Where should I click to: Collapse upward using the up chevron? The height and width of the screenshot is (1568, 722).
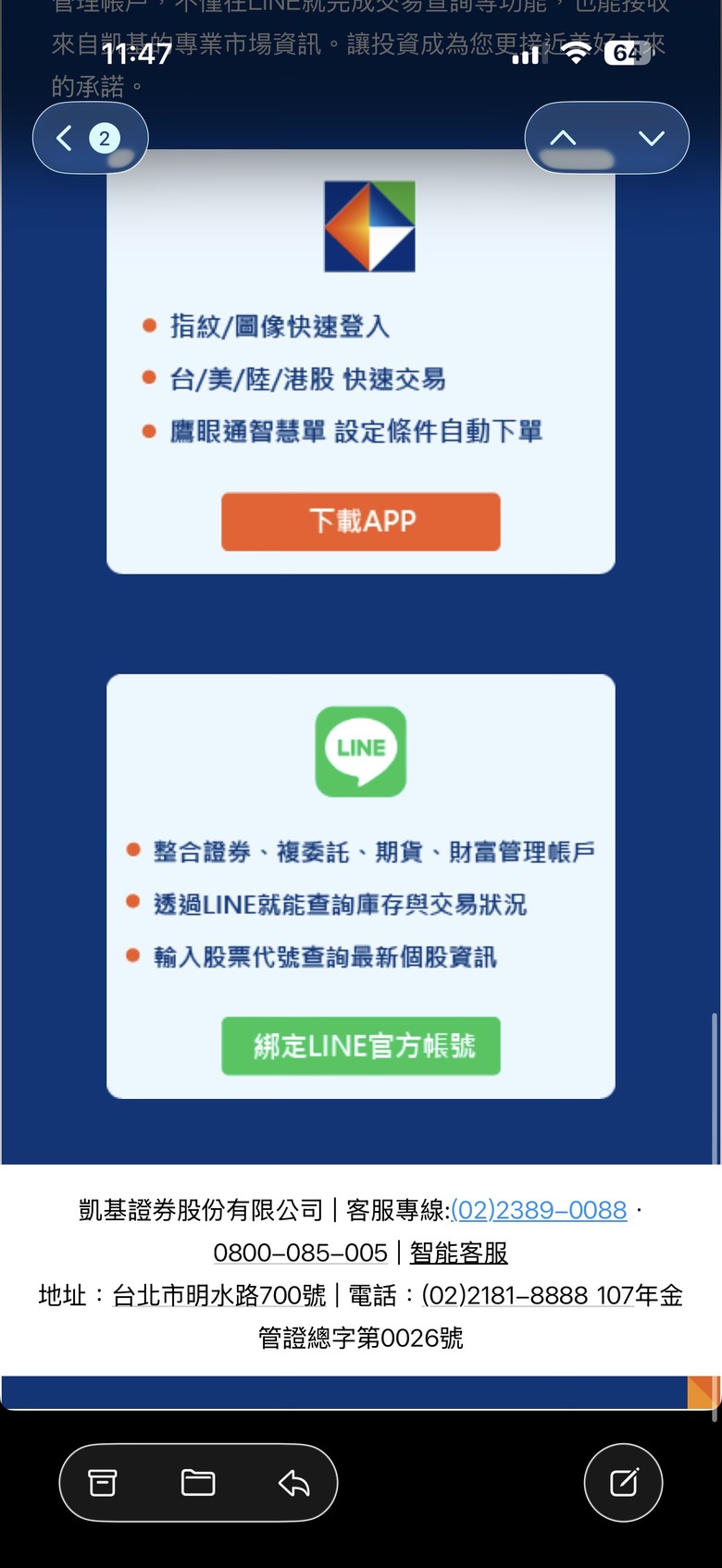[x=561, y=137]
